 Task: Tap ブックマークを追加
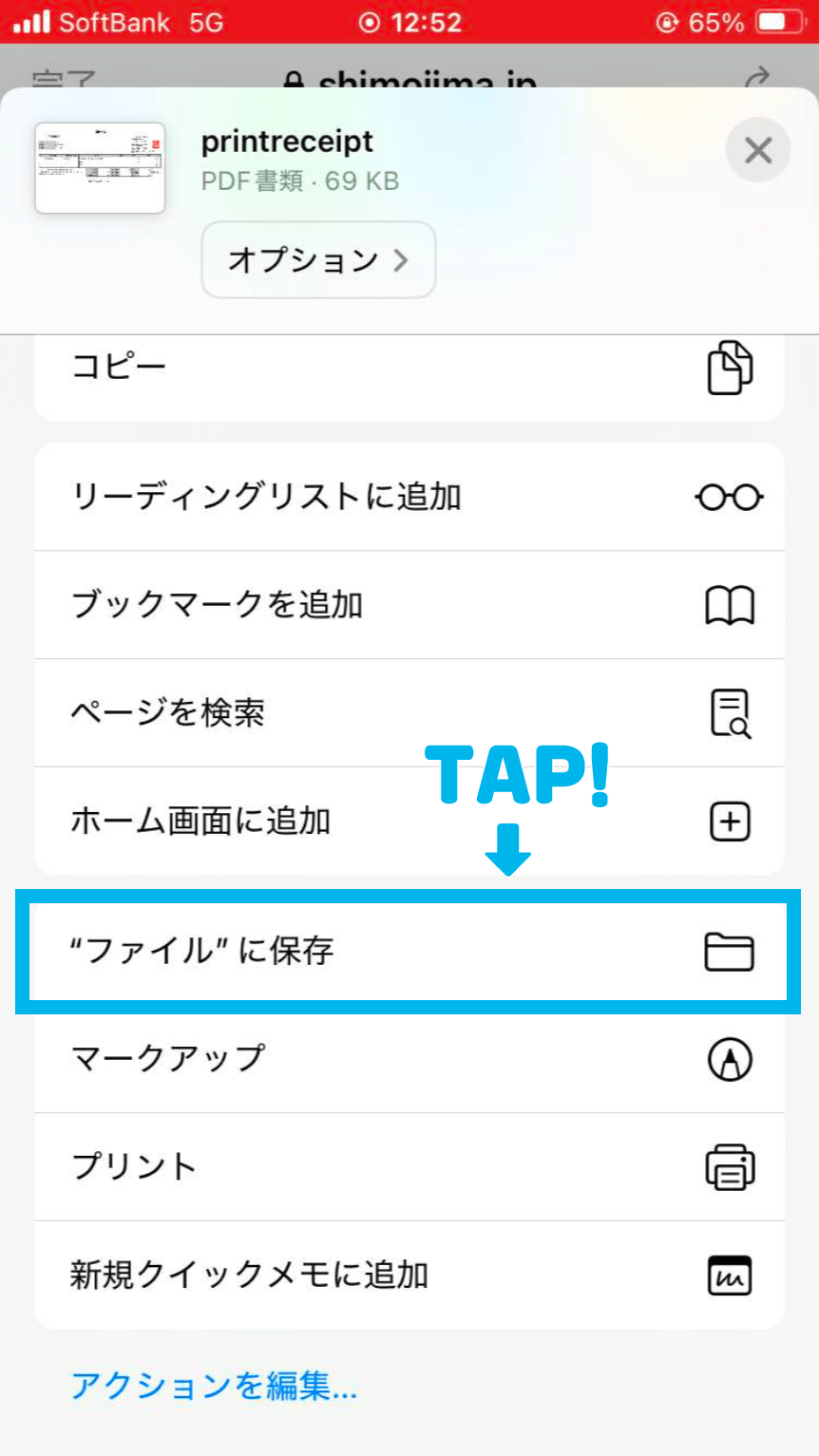pyautogui.click(x=409, y=604)
